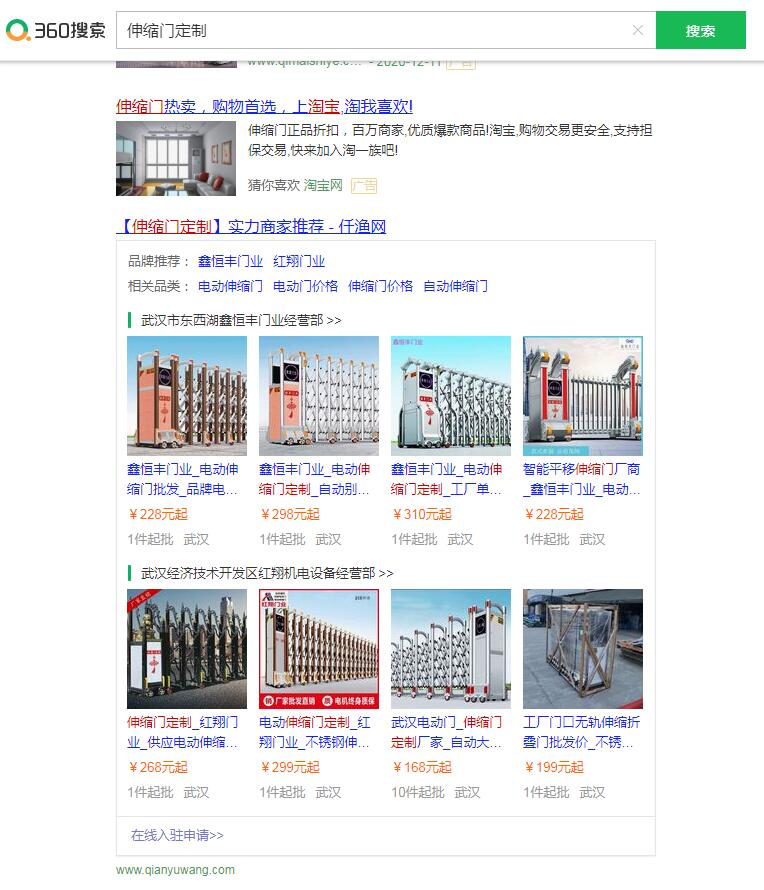Clear the search query with the X
The height and width of the screenshot is (890, 764).
(638, 30)
